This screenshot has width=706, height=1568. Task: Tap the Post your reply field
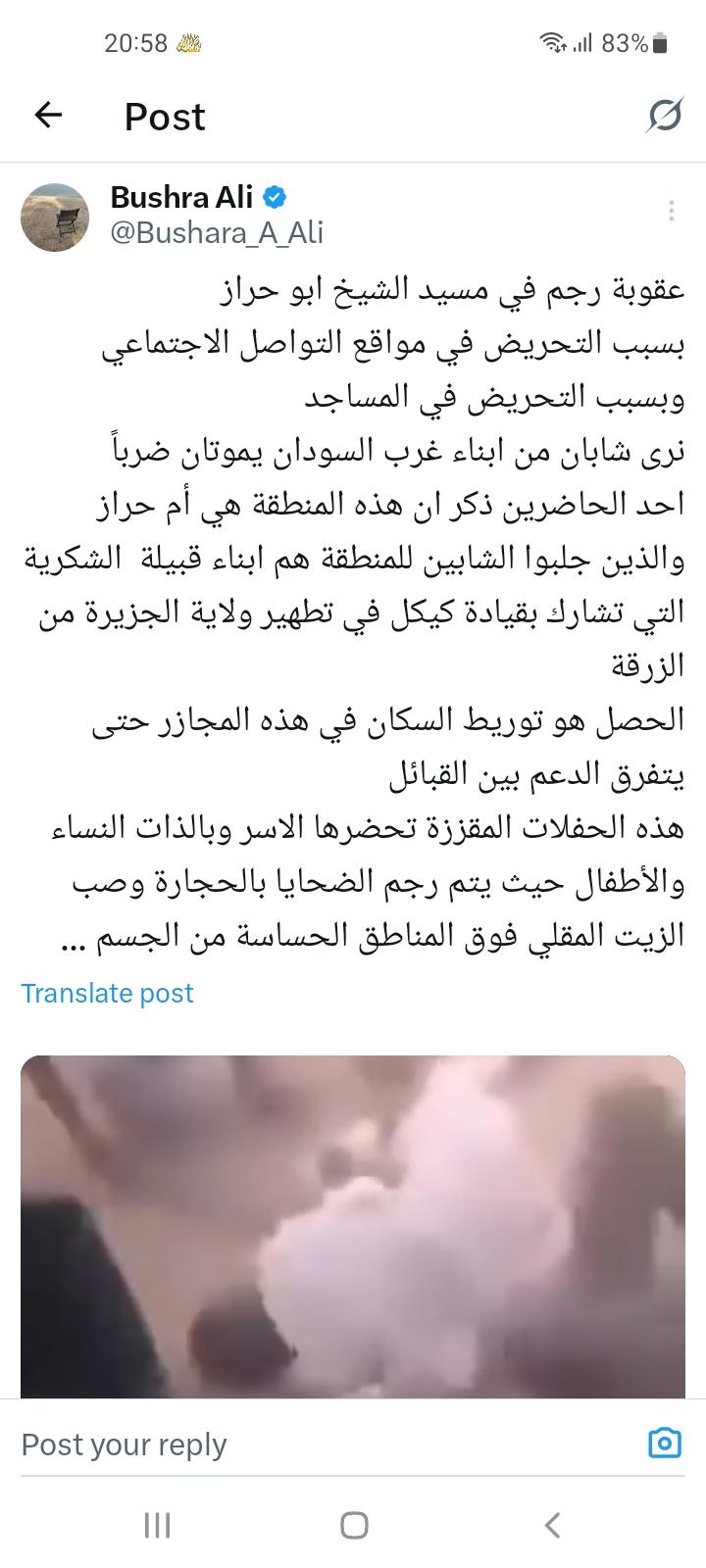tap(294, 1445)
